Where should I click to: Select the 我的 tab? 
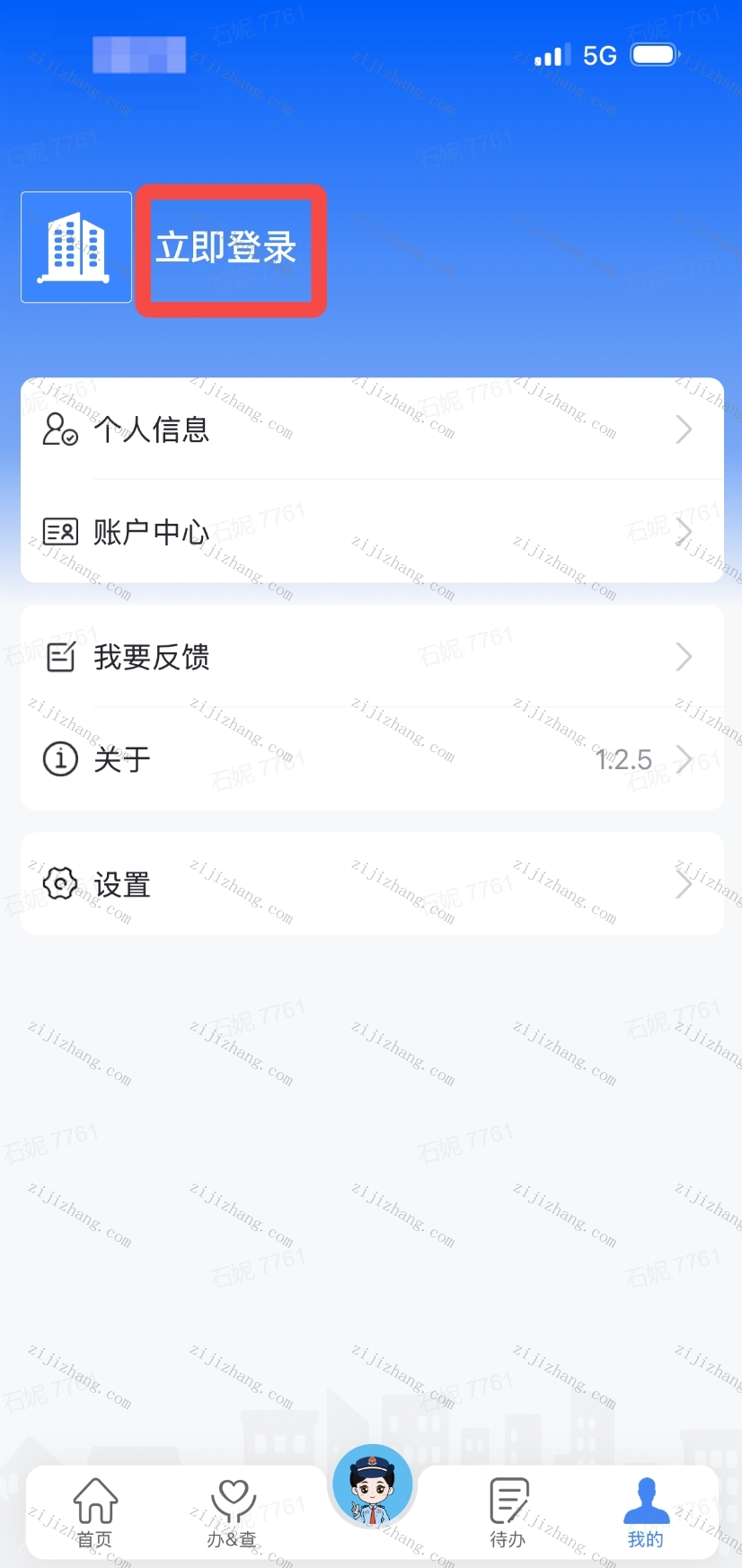tap(646, 1512)
